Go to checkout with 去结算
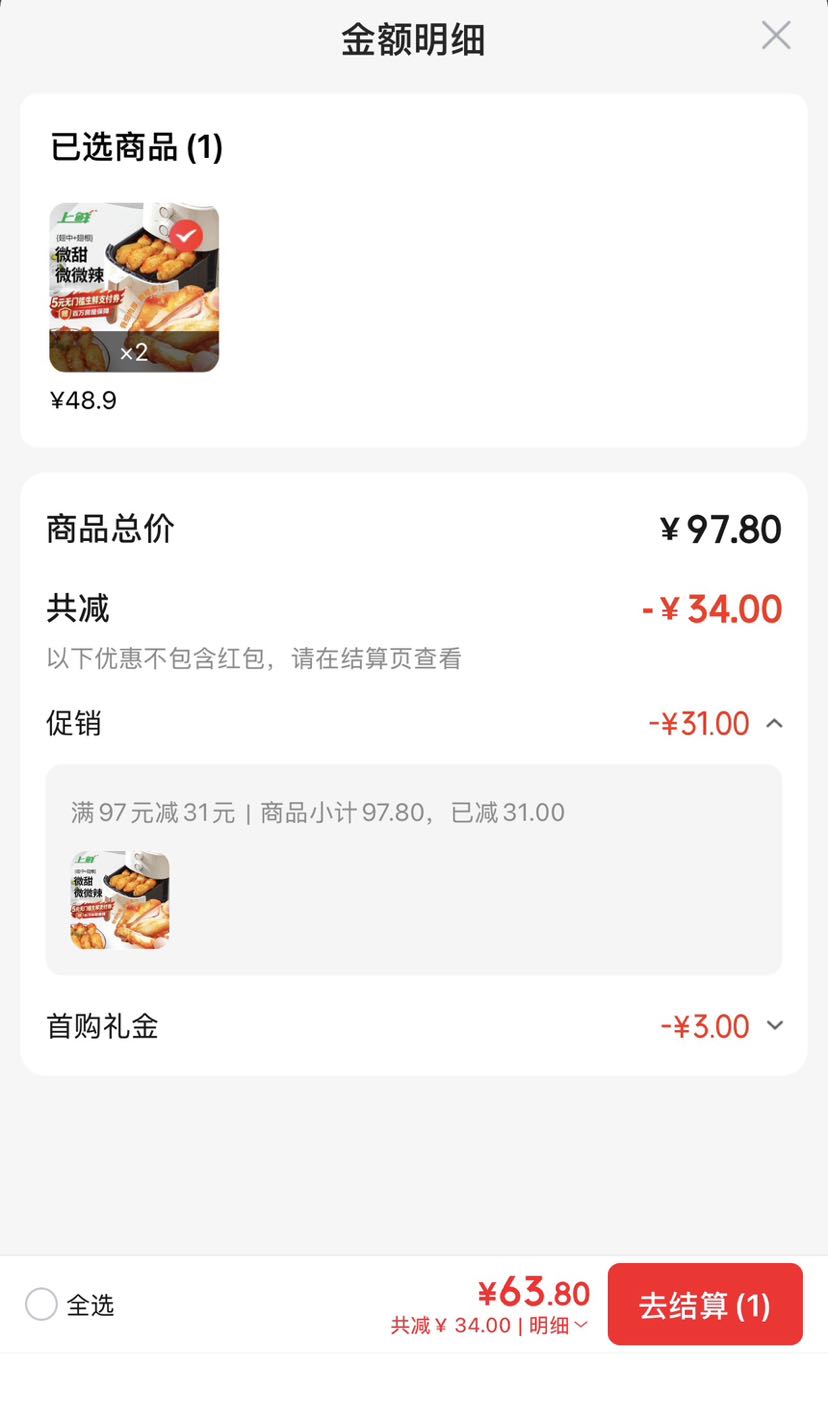 (705, 1304)
